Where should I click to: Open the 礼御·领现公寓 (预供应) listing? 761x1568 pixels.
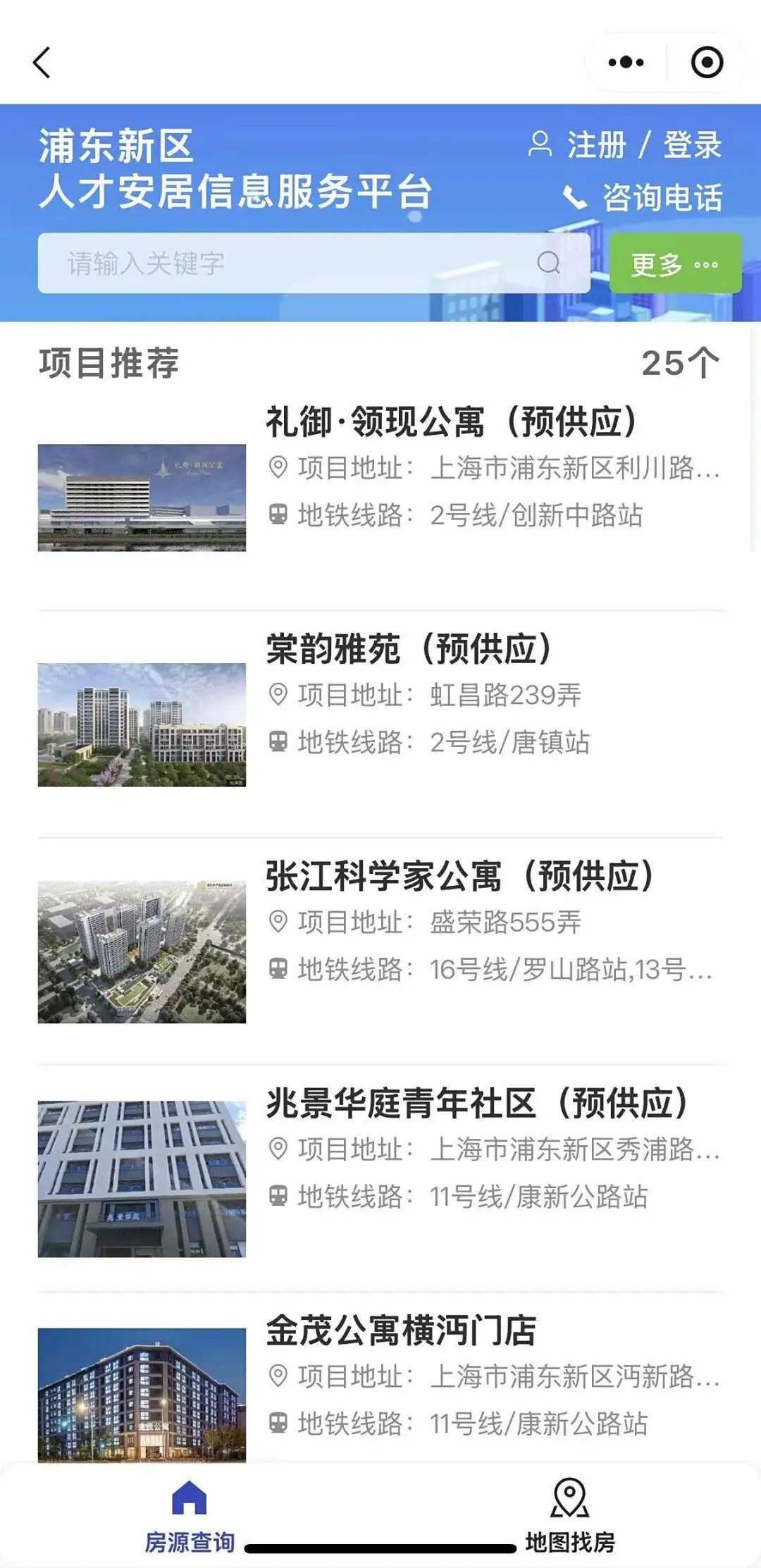(459, 419)
